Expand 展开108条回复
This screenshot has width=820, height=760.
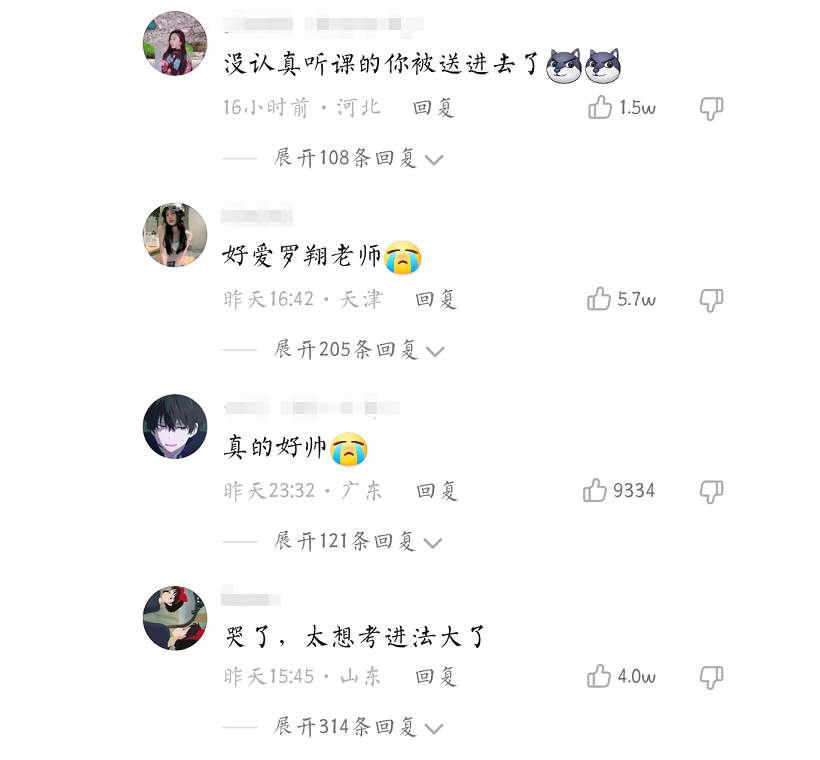(x=358, y=159)
